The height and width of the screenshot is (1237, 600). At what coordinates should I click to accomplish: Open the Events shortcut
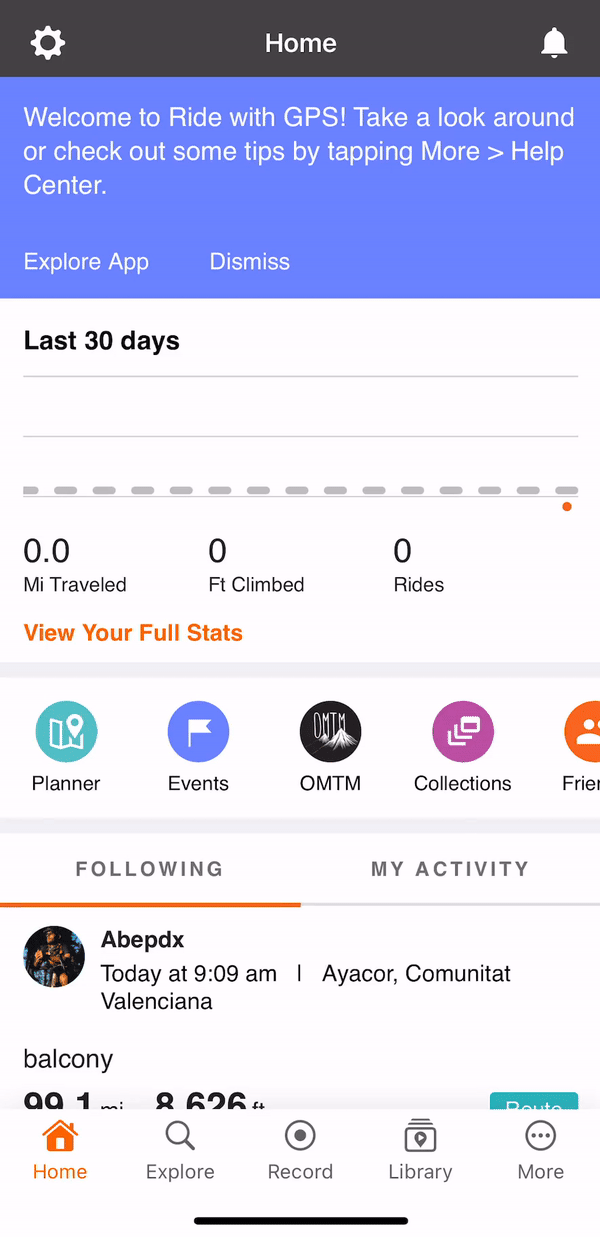[198, 747]
